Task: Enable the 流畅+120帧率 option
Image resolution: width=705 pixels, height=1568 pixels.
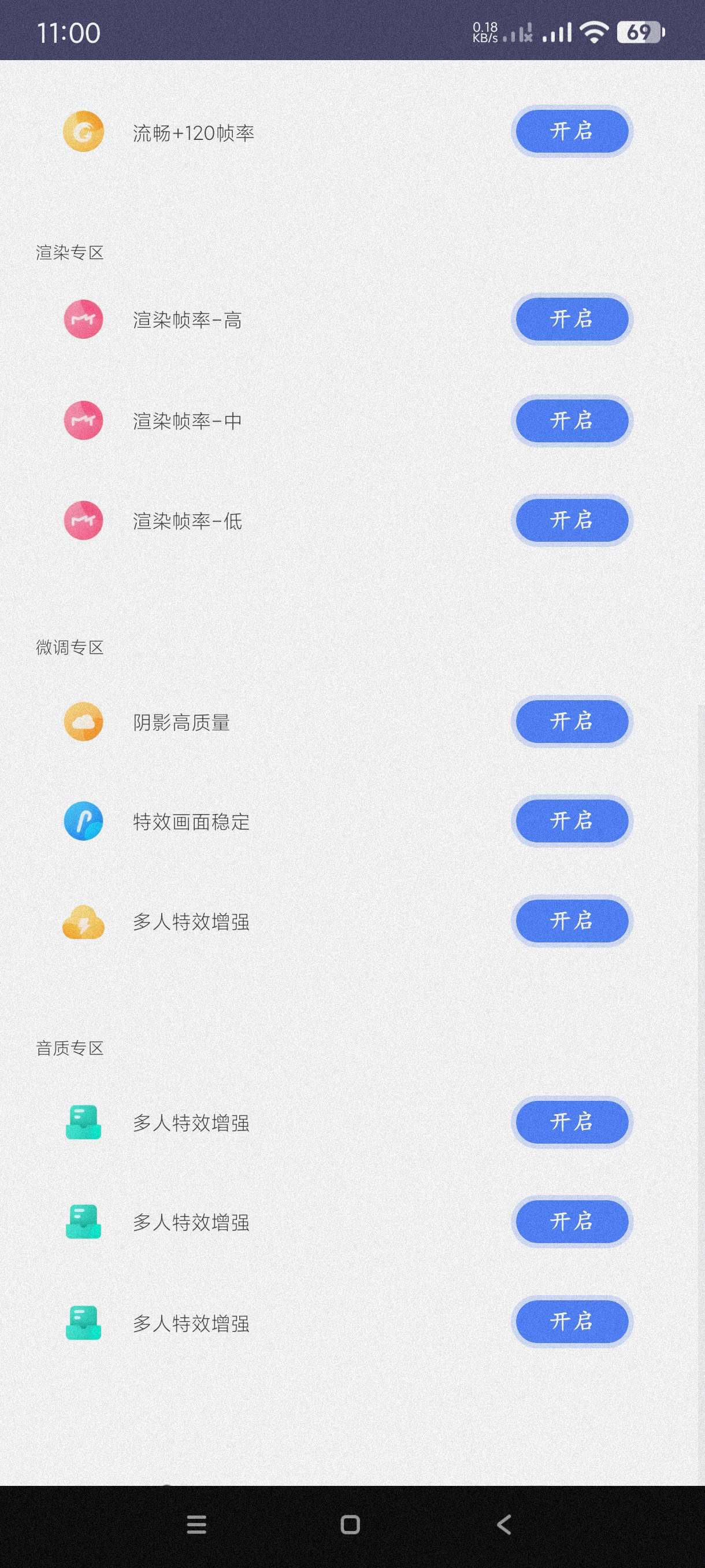Action: click(571, 131)
